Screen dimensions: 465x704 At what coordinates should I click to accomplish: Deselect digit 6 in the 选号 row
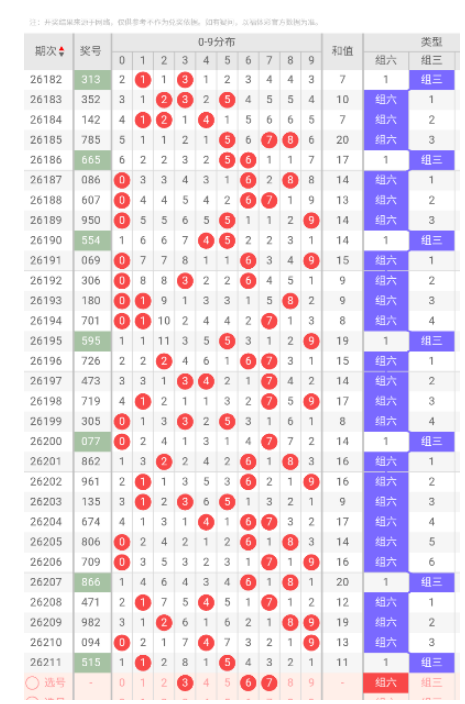coord(248,683)
